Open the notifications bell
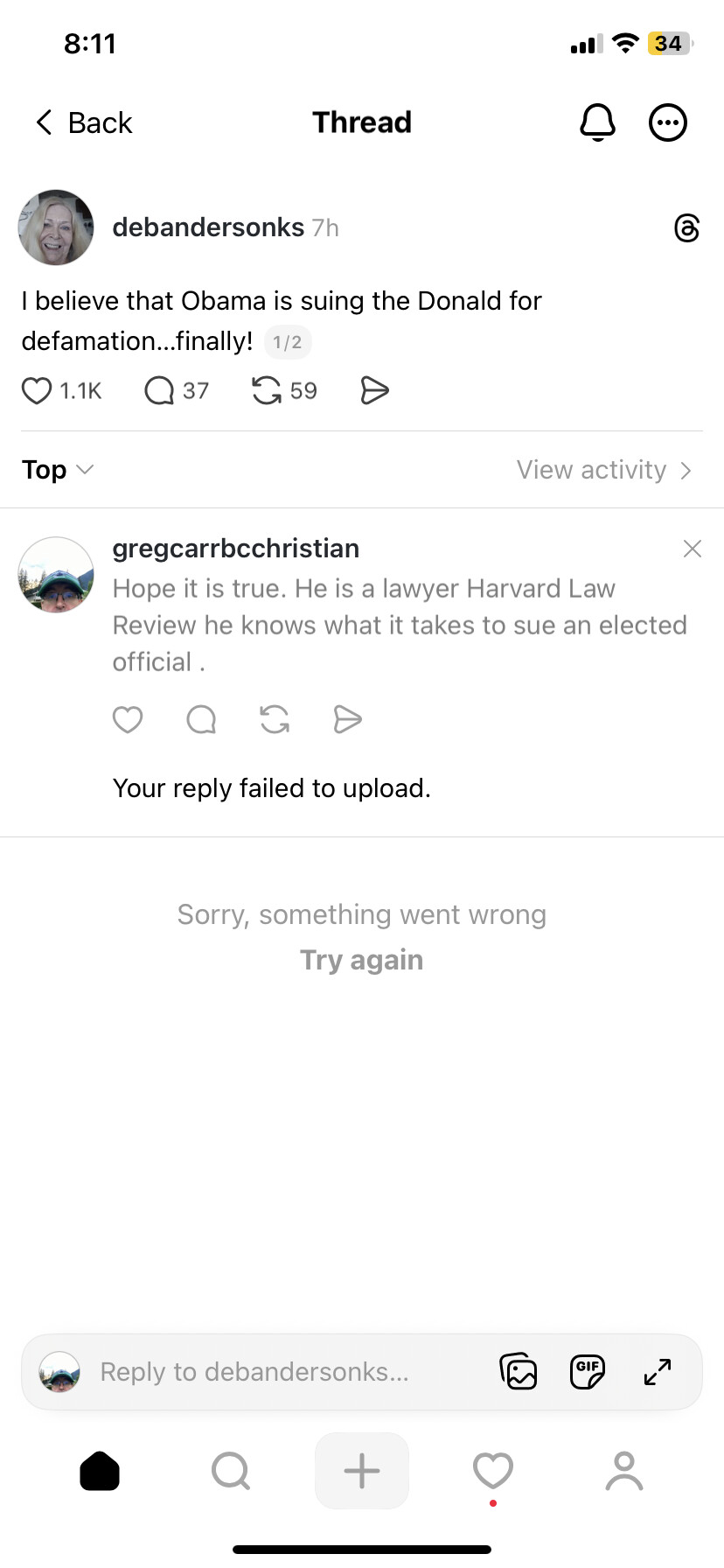Image resolution: width=724 pixels, height=1568 pixels. pyautogui.click(x=598, y=122)
